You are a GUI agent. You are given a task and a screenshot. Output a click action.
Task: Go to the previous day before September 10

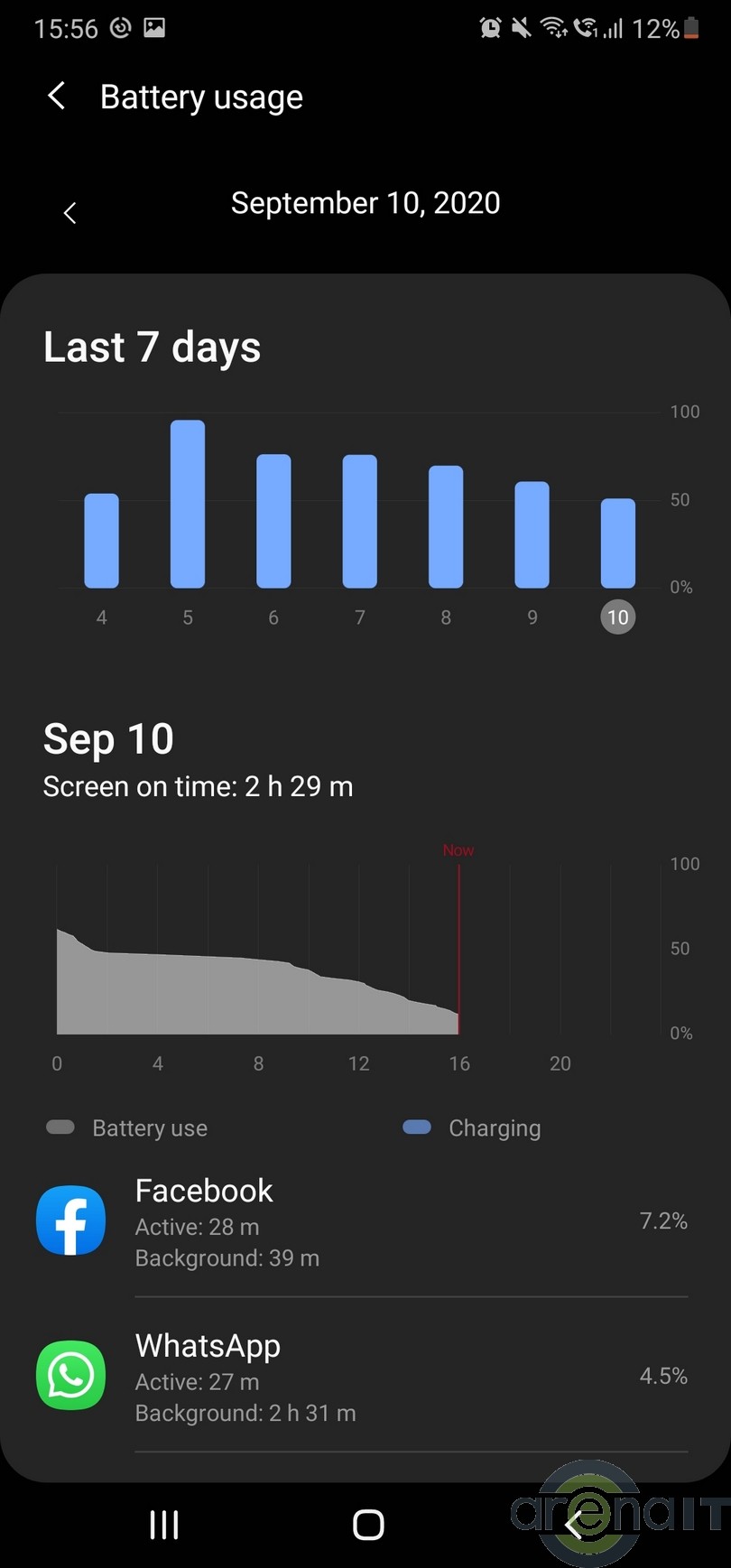coord(70,213)
